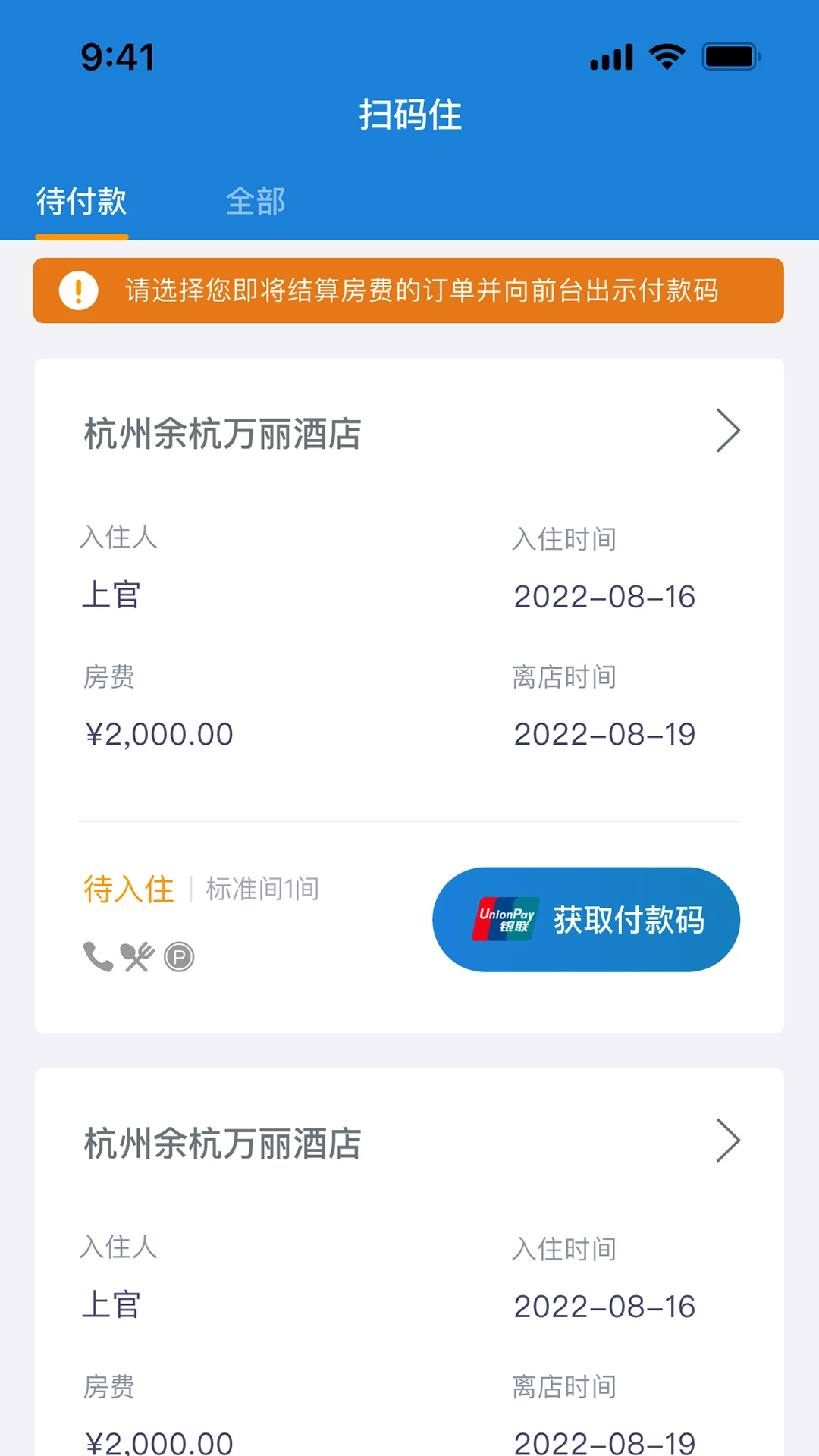Open the second hotel order via its chevron
The height and width of the screenshot is (1456, 819).
coord(729,1141)
